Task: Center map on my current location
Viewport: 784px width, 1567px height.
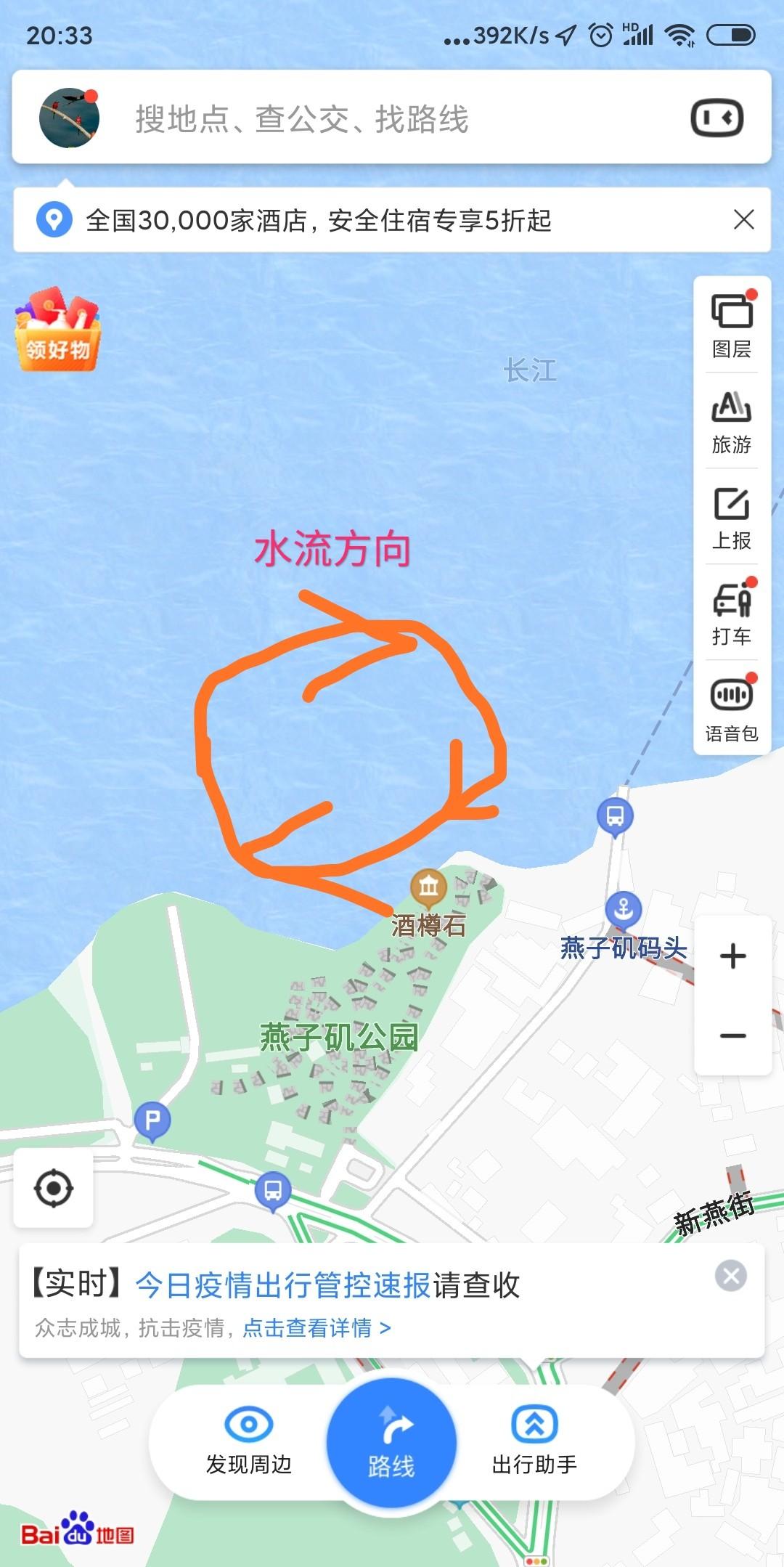Action: (54, 1189)
